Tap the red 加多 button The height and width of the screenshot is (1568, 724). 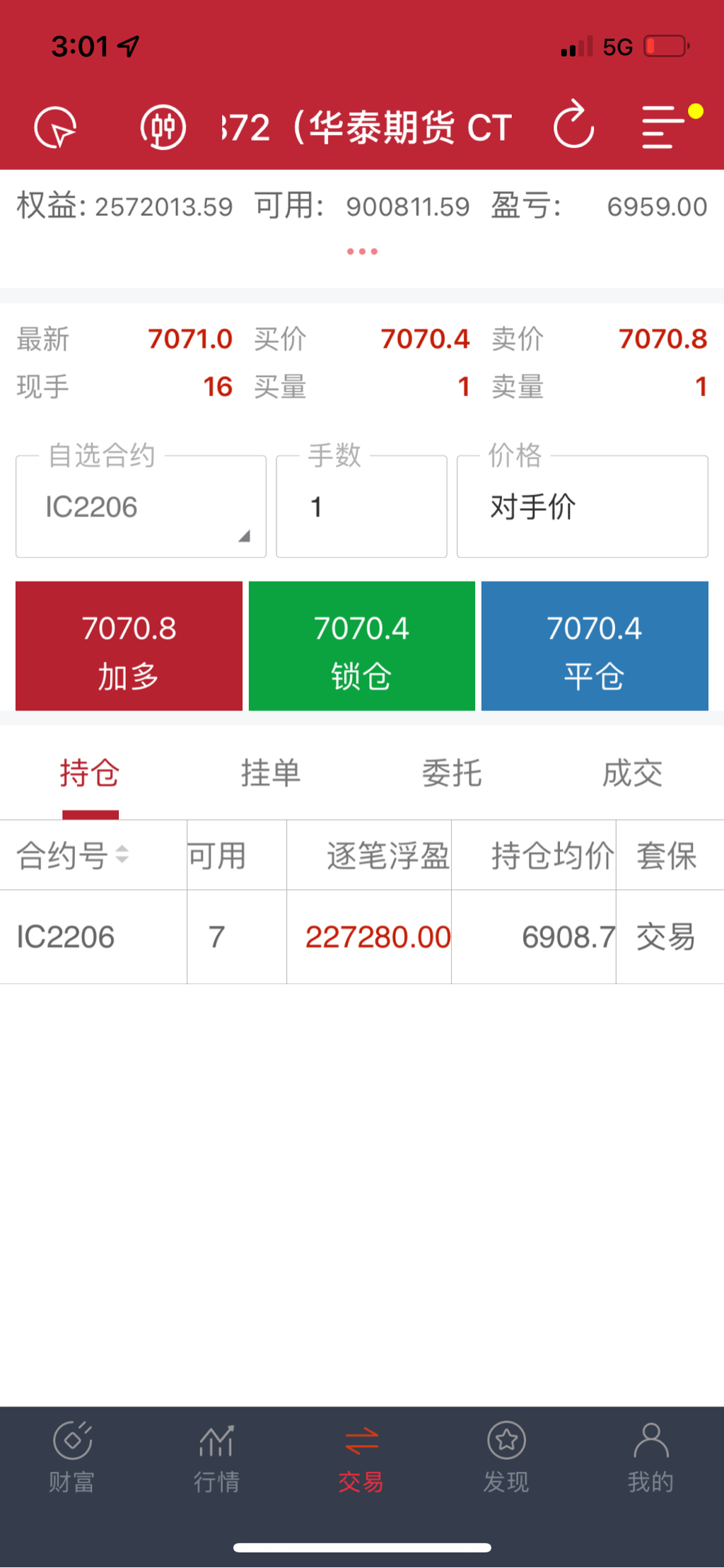pyautogui.click(x=129, y=646)
